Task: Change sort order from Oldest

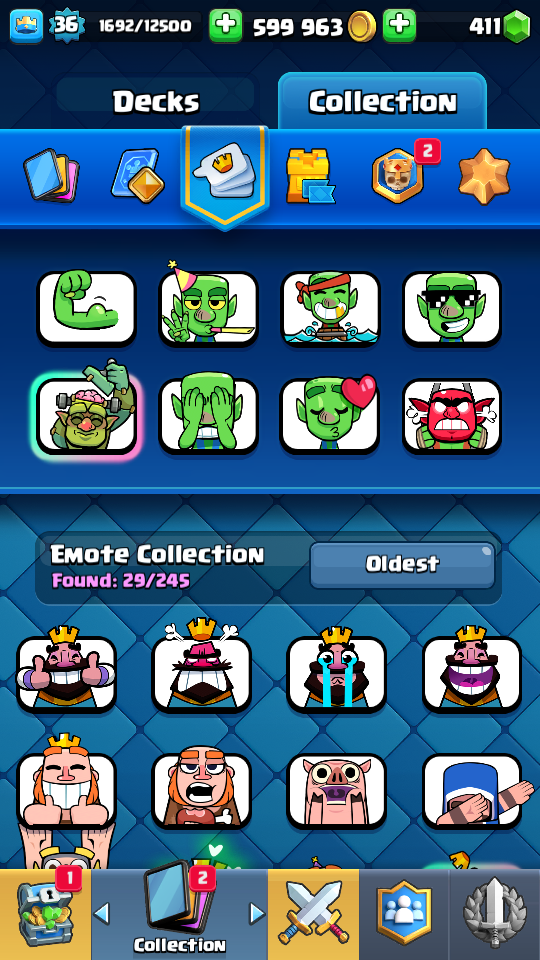Action: (x=402, y=564)
